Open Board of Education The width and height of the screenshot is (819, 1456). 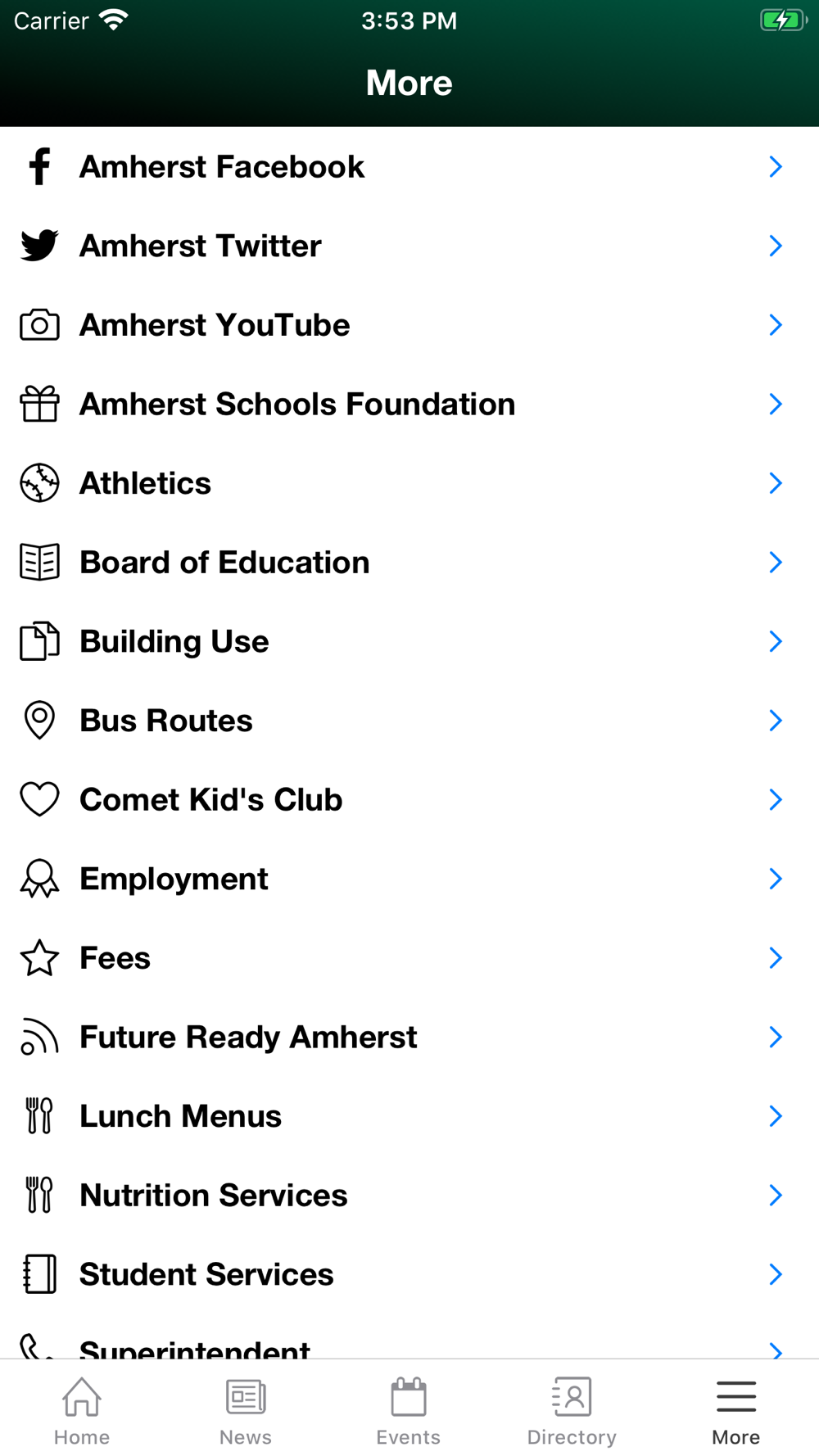coord(224,563)
